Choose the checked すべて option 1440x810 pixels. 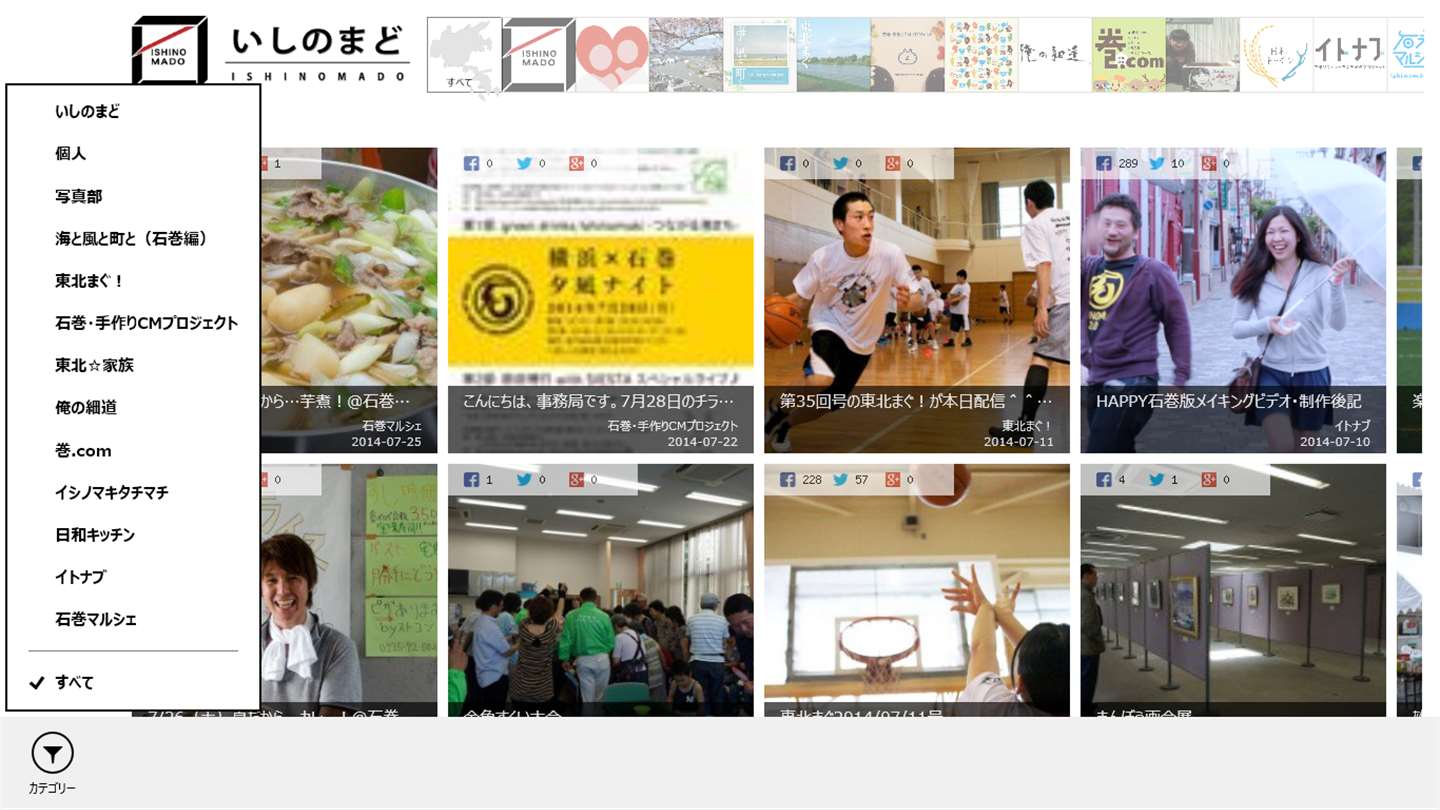[74, 682]
